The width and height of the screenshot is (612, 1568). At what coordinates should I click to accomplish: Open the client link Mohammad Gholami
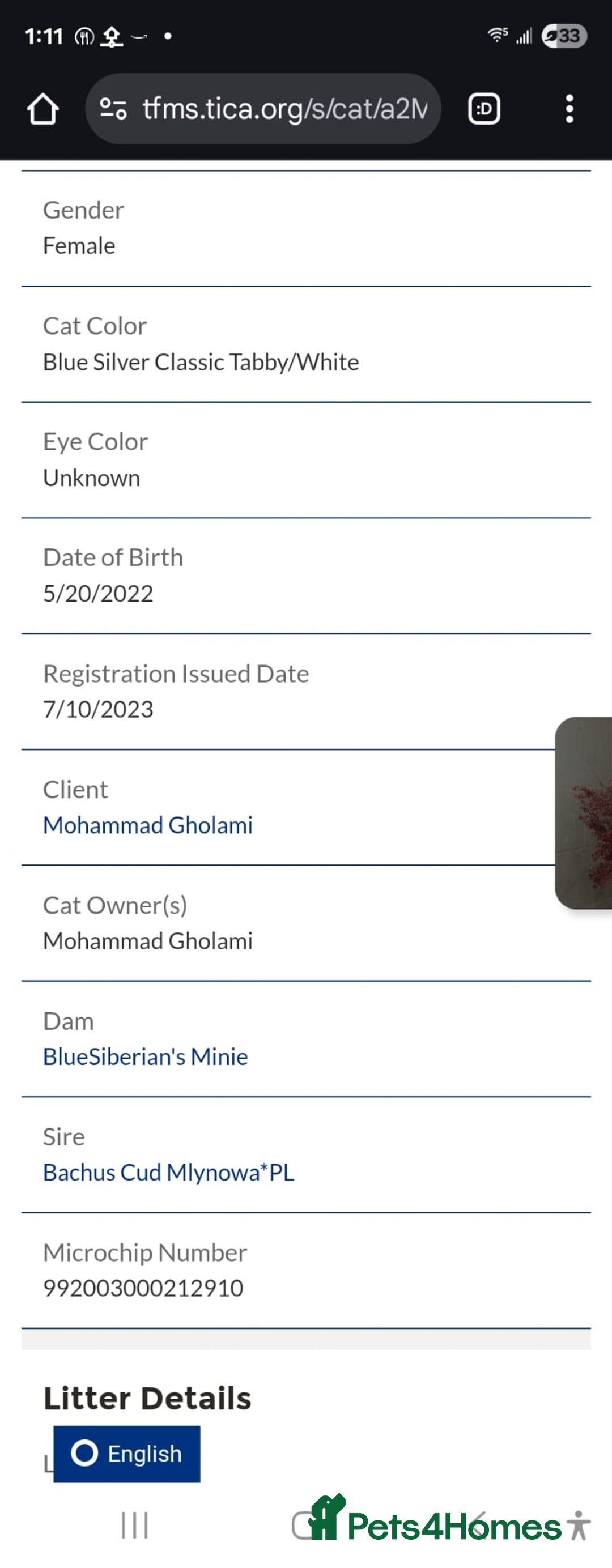click(147, 825)
